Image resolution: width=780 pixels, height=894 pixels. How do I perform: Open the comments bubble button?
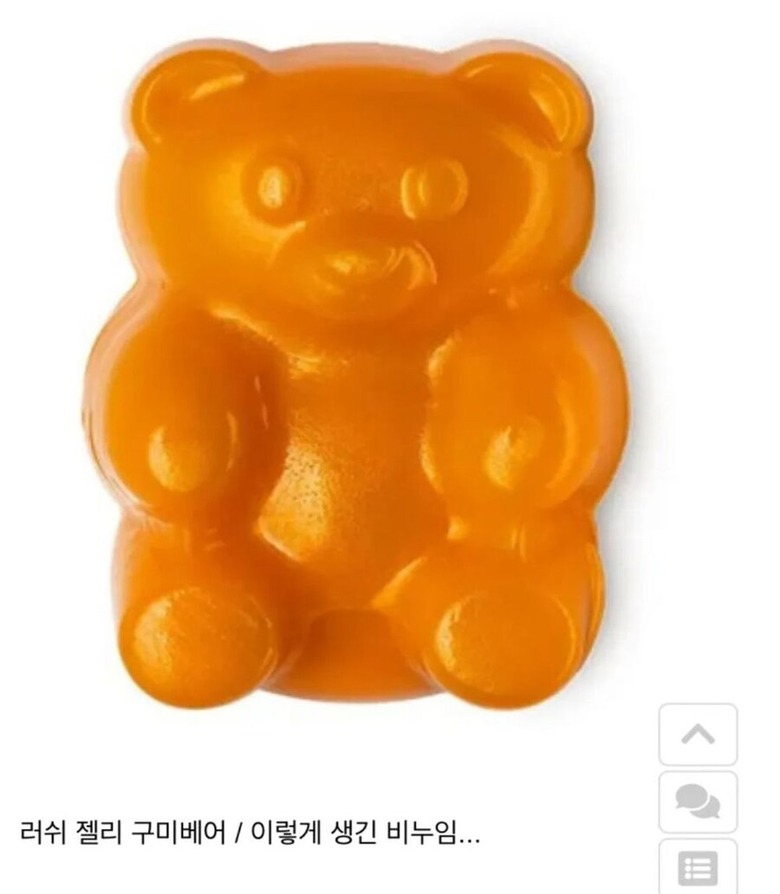(x=698, y=802)
